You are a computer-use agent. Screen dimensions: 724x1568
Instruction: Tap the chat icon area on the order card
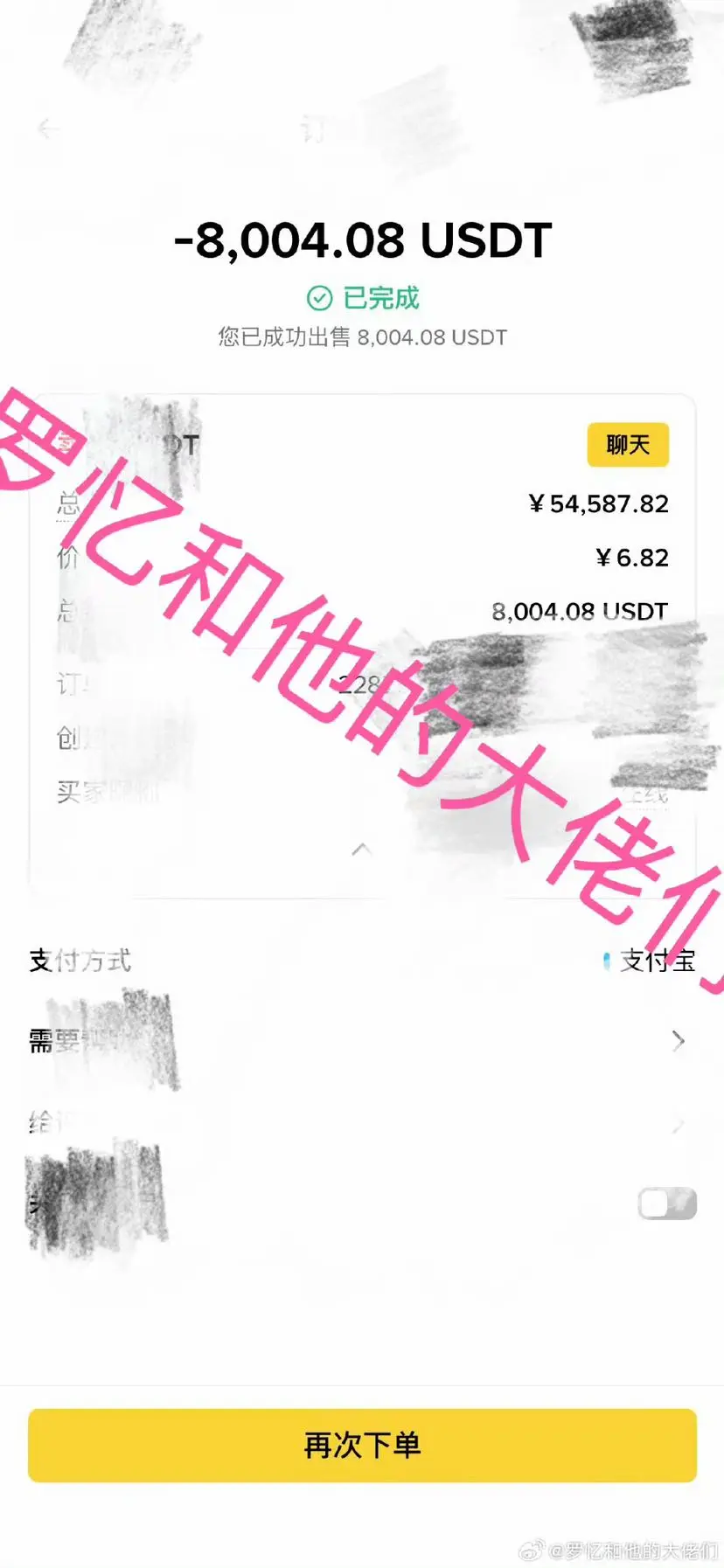tap(628, 445)
